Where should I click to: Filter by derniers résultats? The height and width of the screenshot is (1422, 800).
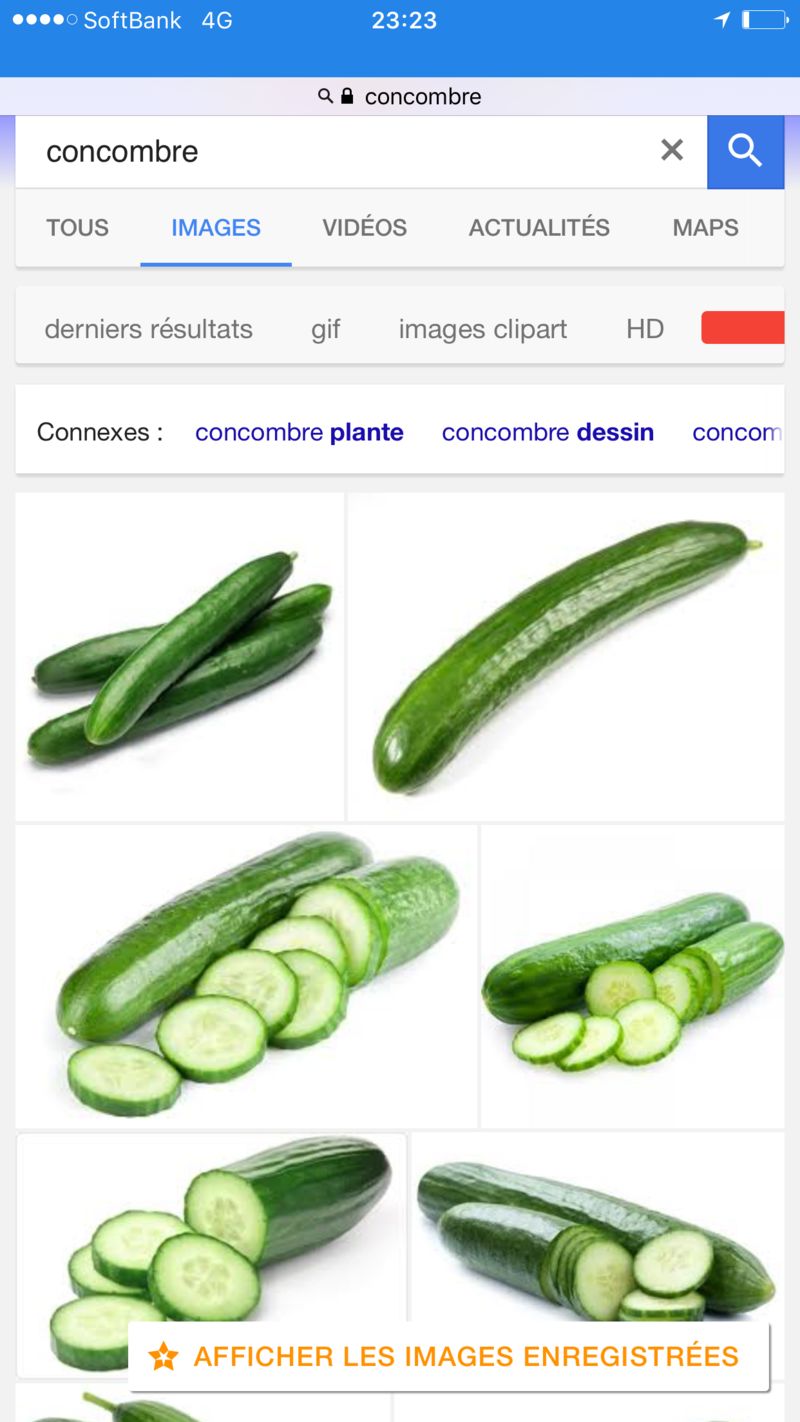pos(148,329)
